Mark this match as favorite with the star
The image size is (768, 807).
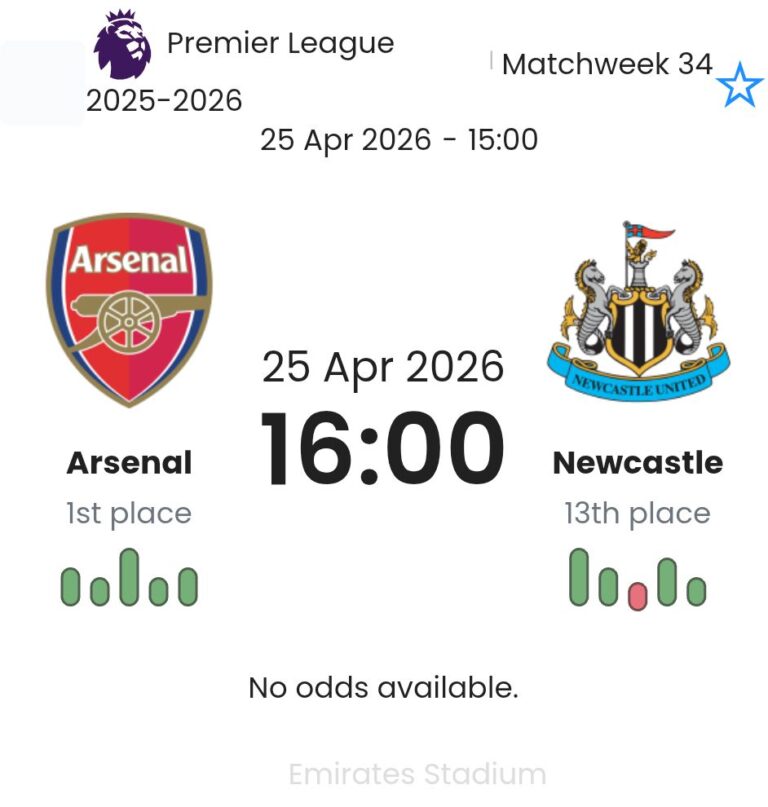[740, 85]
